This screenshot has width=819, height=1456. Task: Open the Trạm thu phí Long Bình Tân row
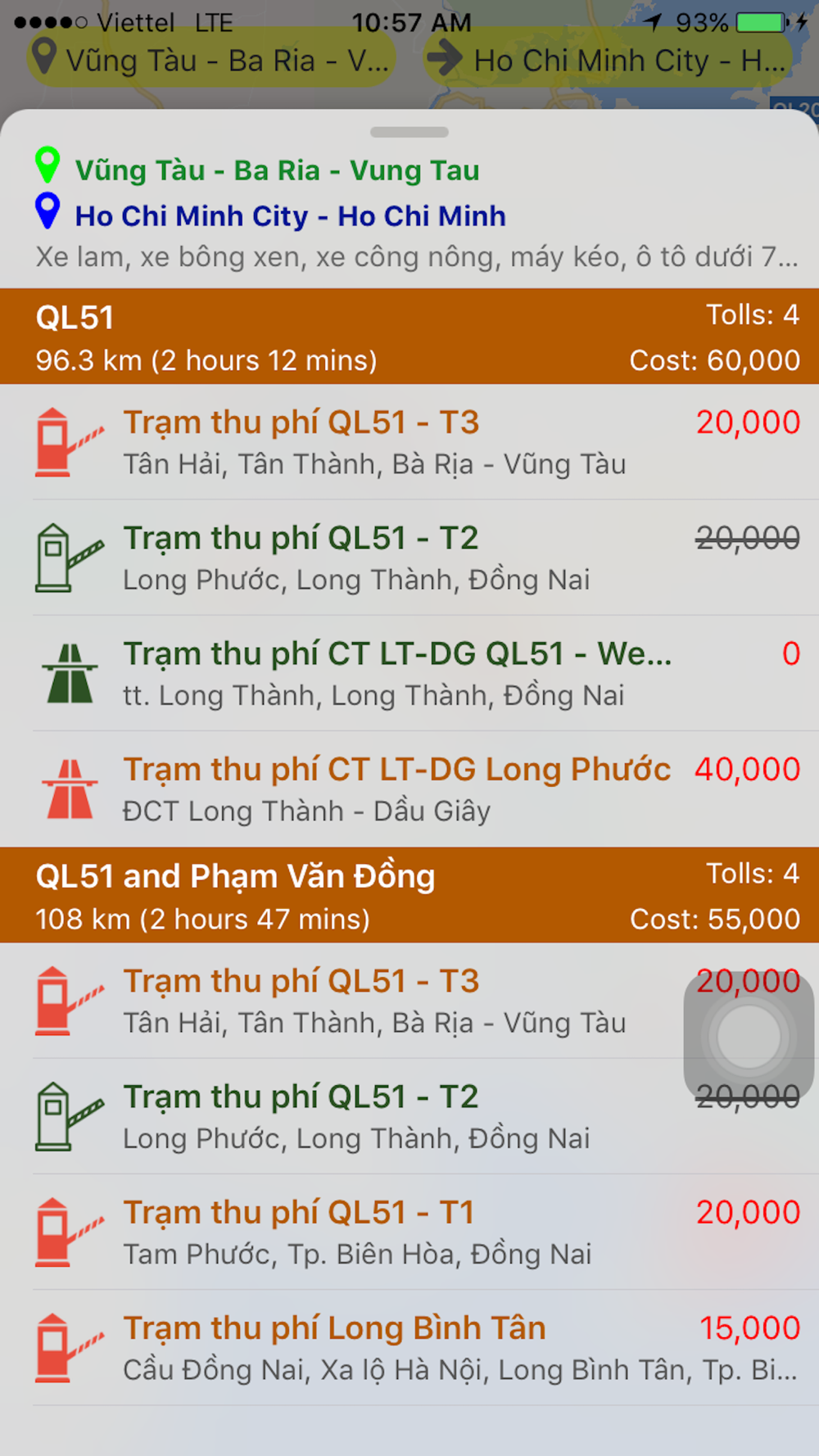point(409,1348)
